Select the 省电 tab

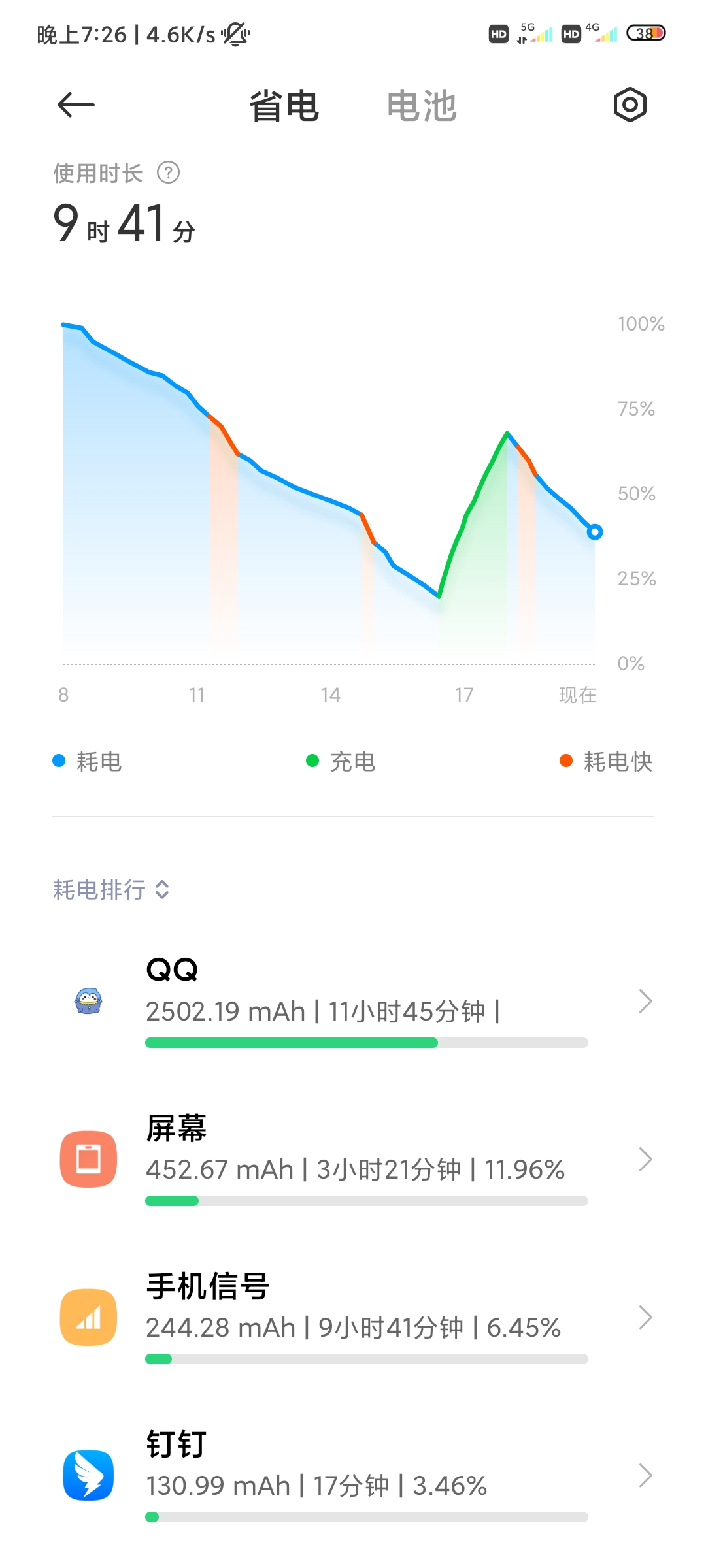click(x=284, y=106)
